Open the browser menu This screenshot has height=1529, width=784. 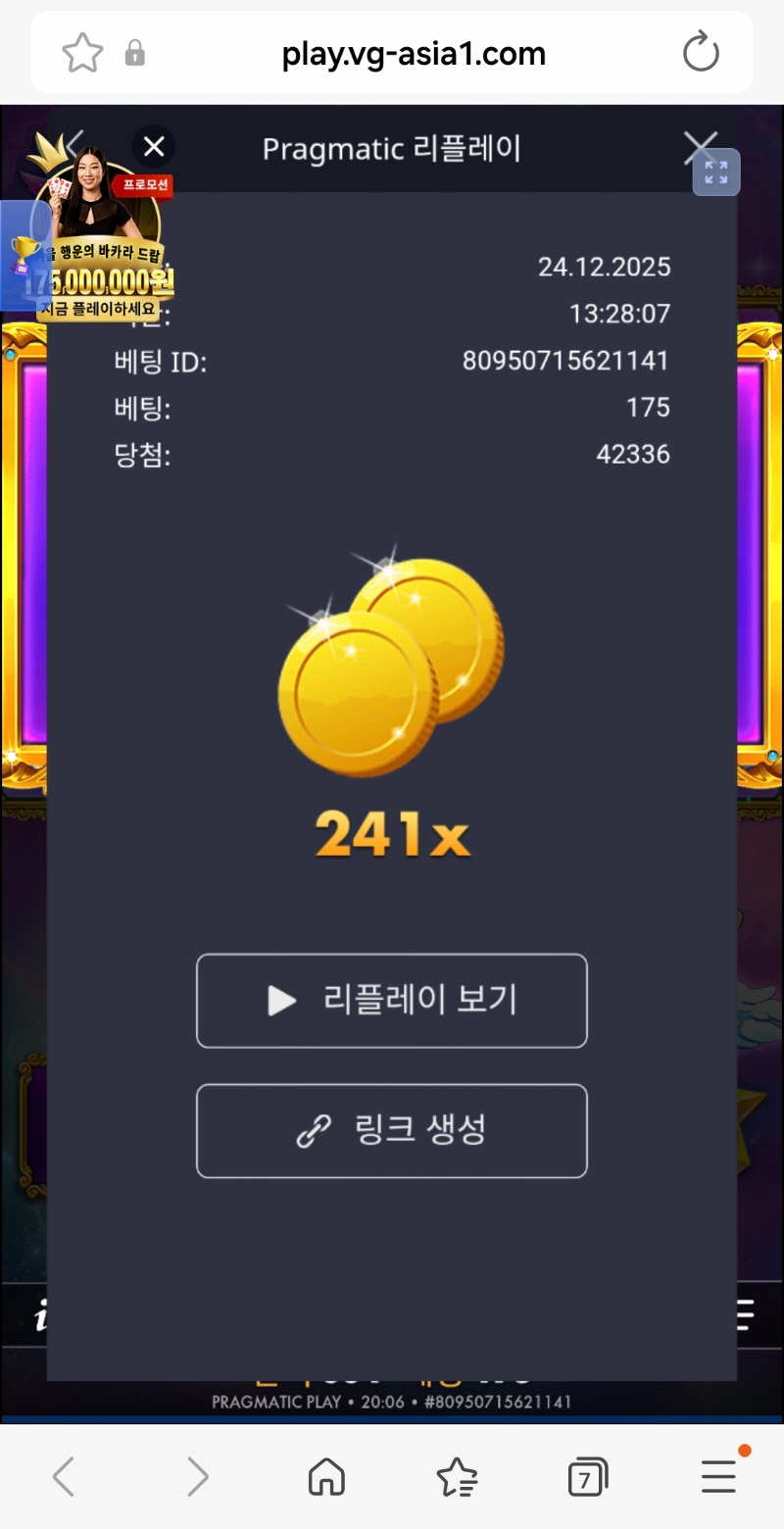(x=718, y=1475)
